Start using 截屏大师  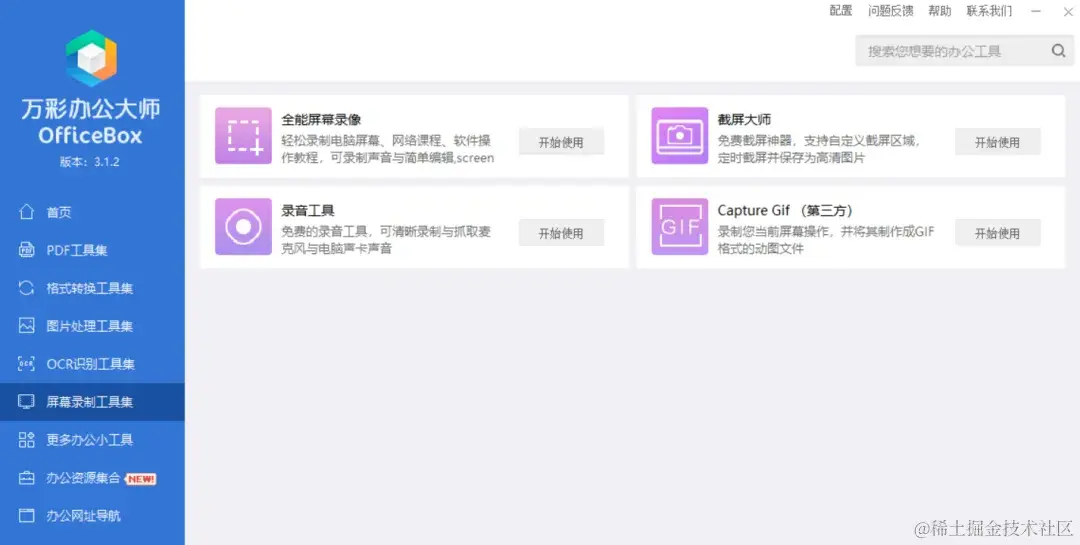pyautogui.click(x=997, y=142)
